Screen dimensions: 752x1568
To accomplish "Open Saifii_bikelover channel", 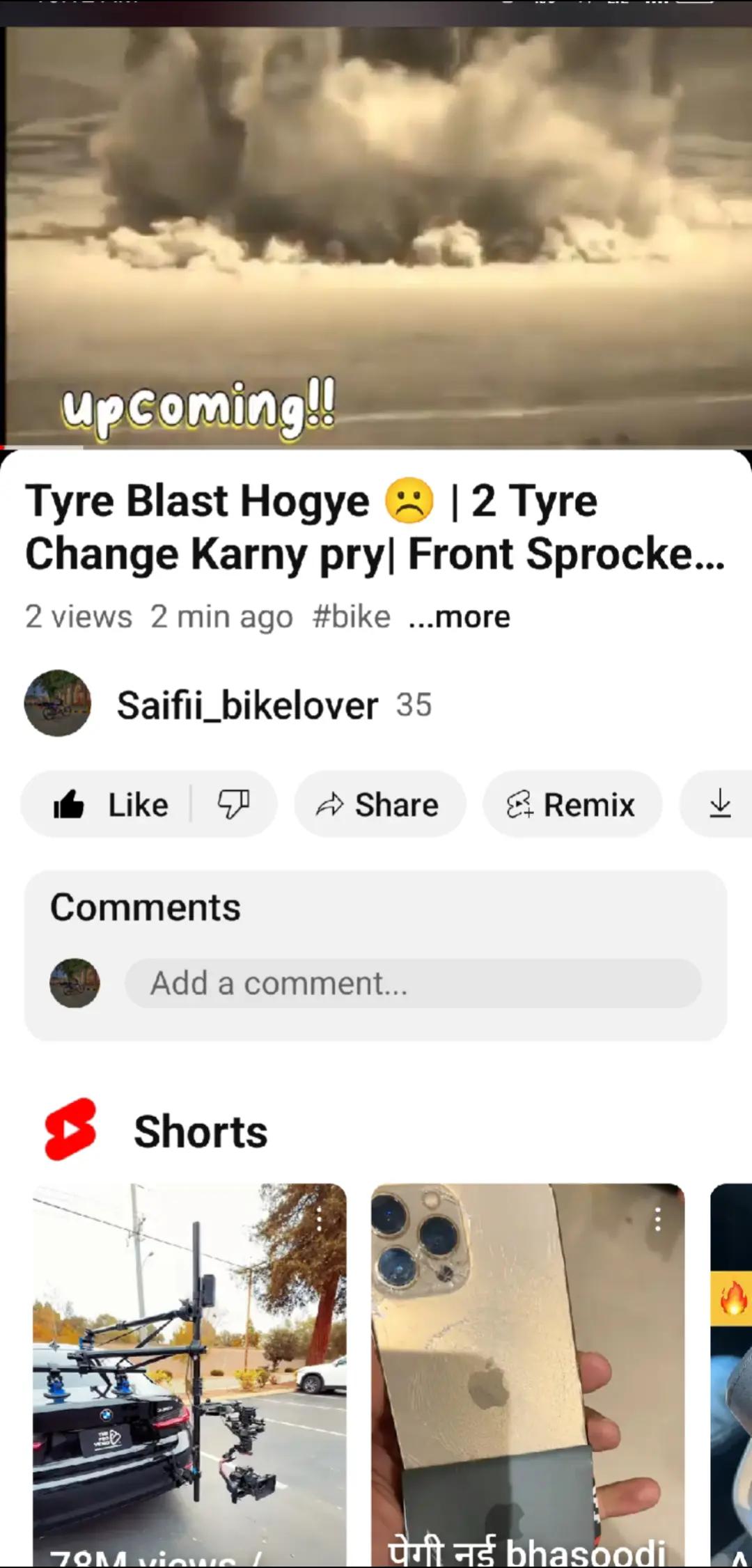I will tap(247, 705).
